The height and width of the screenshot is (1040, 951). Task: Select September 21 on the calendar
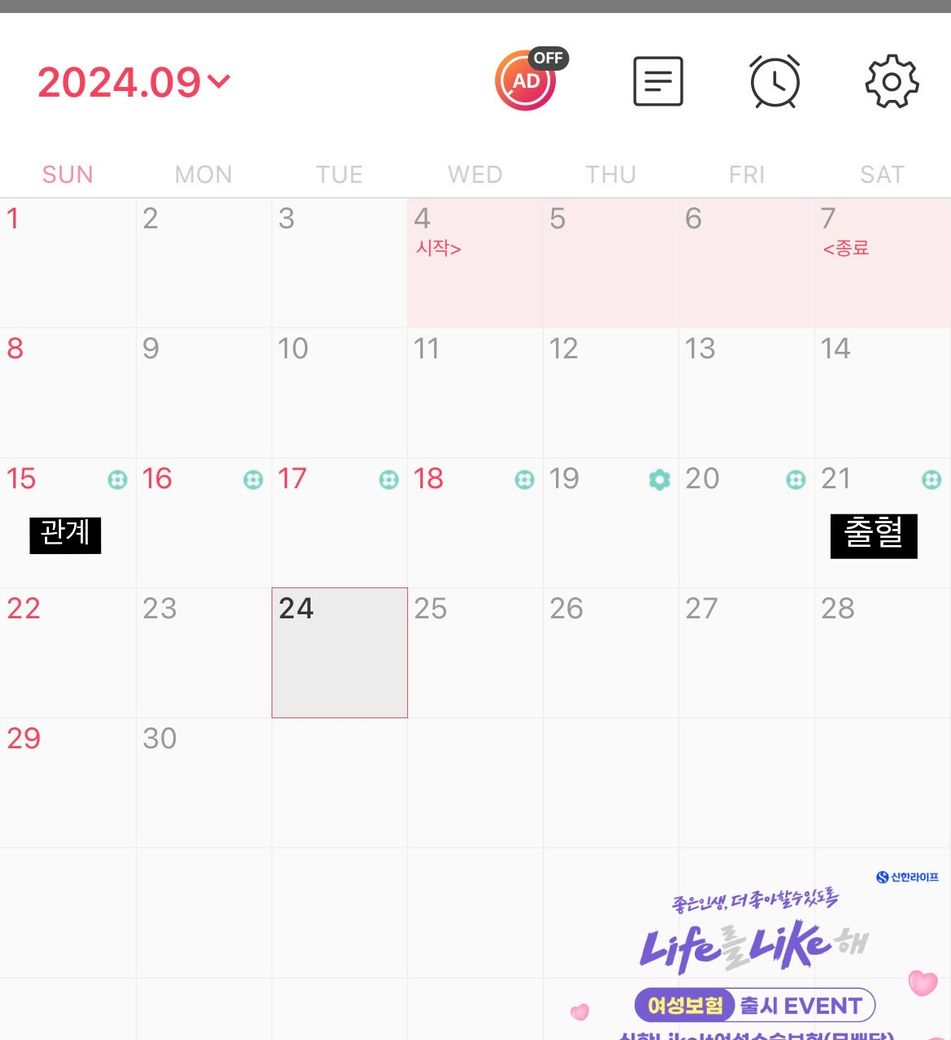pos(882,522)
